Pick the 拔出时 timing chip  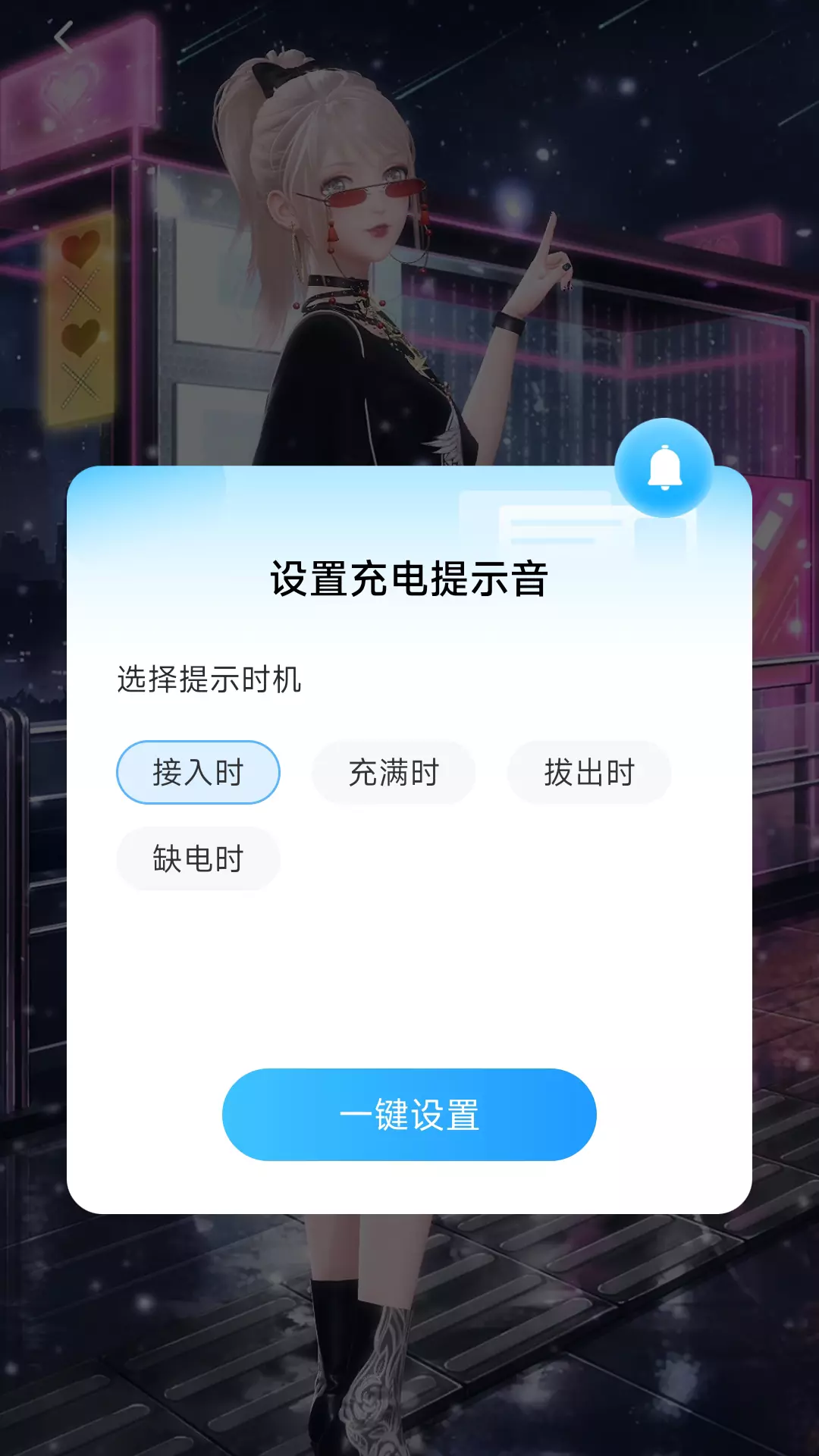589,772
